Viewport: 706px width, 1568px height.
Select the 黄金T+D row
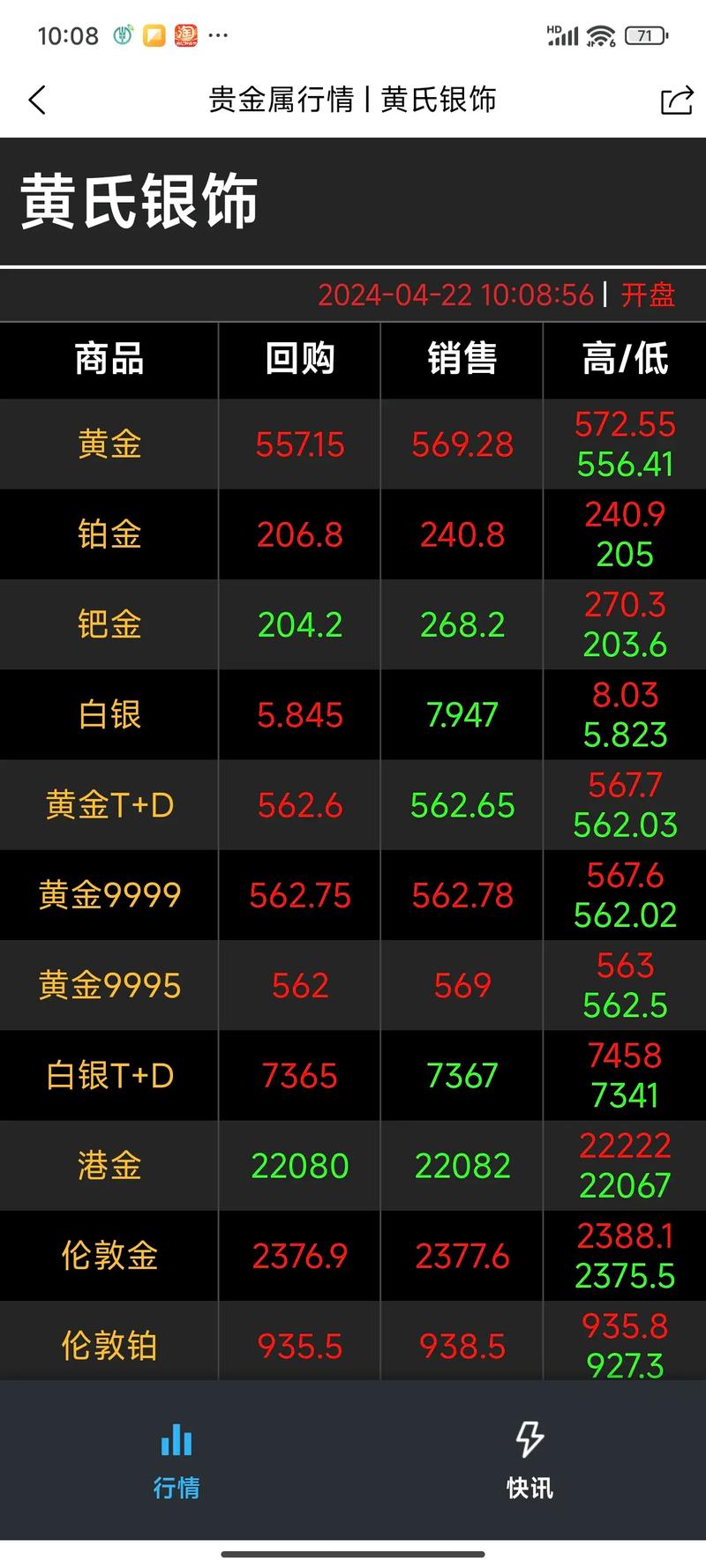pos(353,805)
